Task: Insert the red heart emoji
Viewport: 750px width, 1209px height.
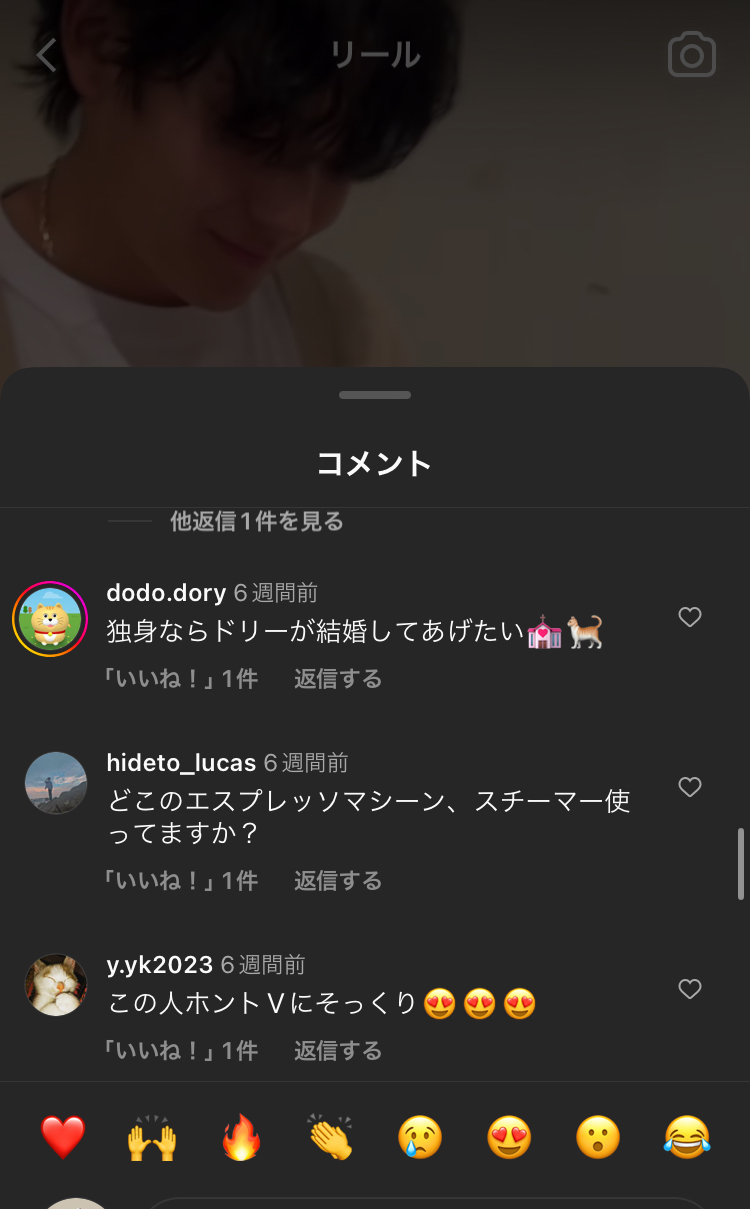Action: (63, 1138)
